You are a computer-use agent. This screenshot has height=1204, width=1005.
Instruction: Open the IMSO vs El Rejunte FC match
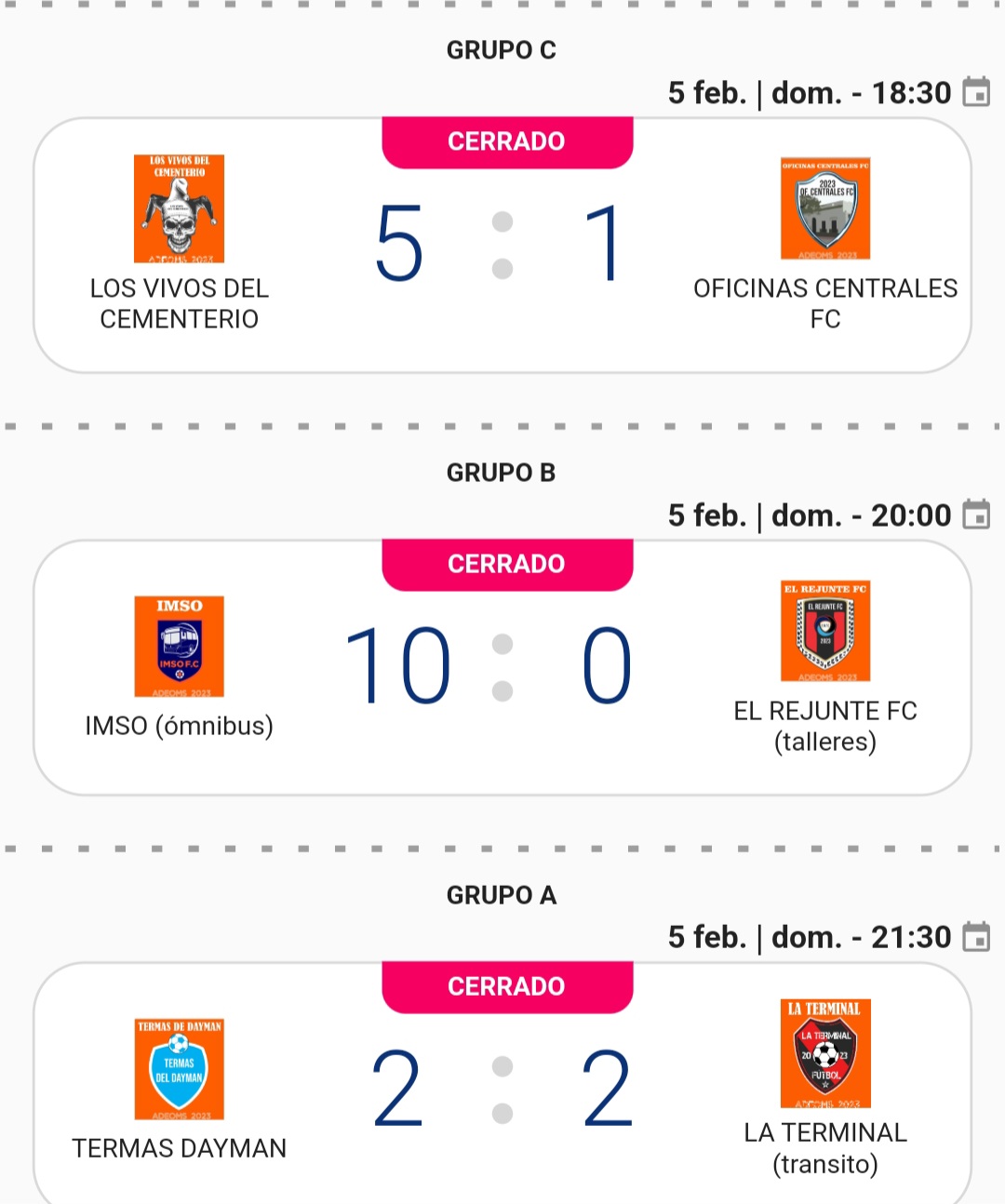[x=502, y=668]
